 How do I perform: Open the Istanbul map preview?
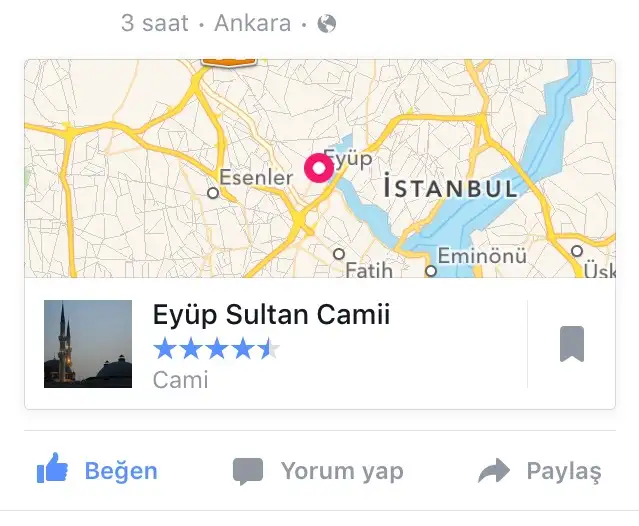[320, 168]
